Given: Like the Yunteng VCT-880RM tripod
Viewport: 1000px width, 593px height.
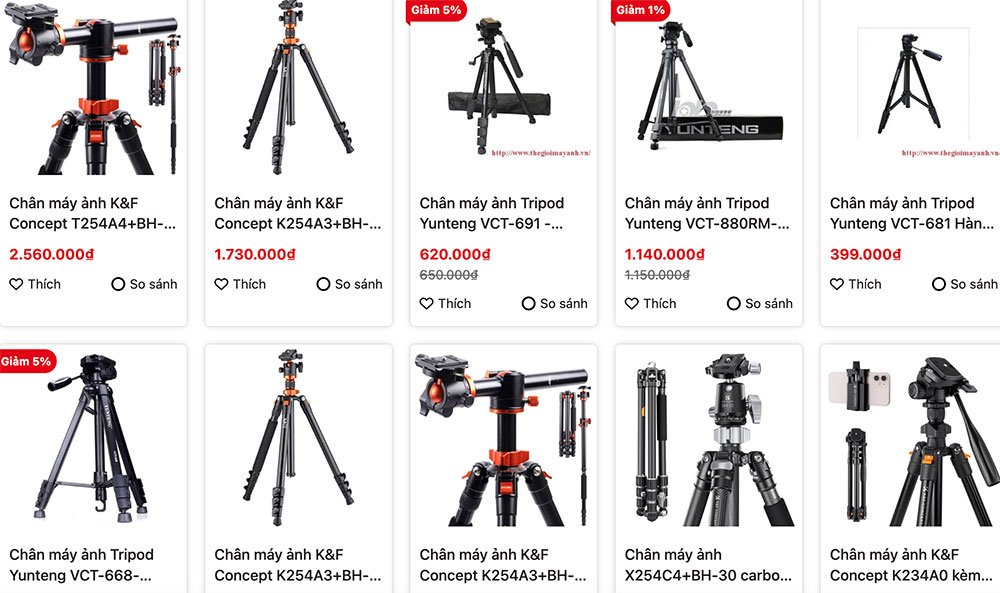Looking at the screenshot, I should coord(650,303).
